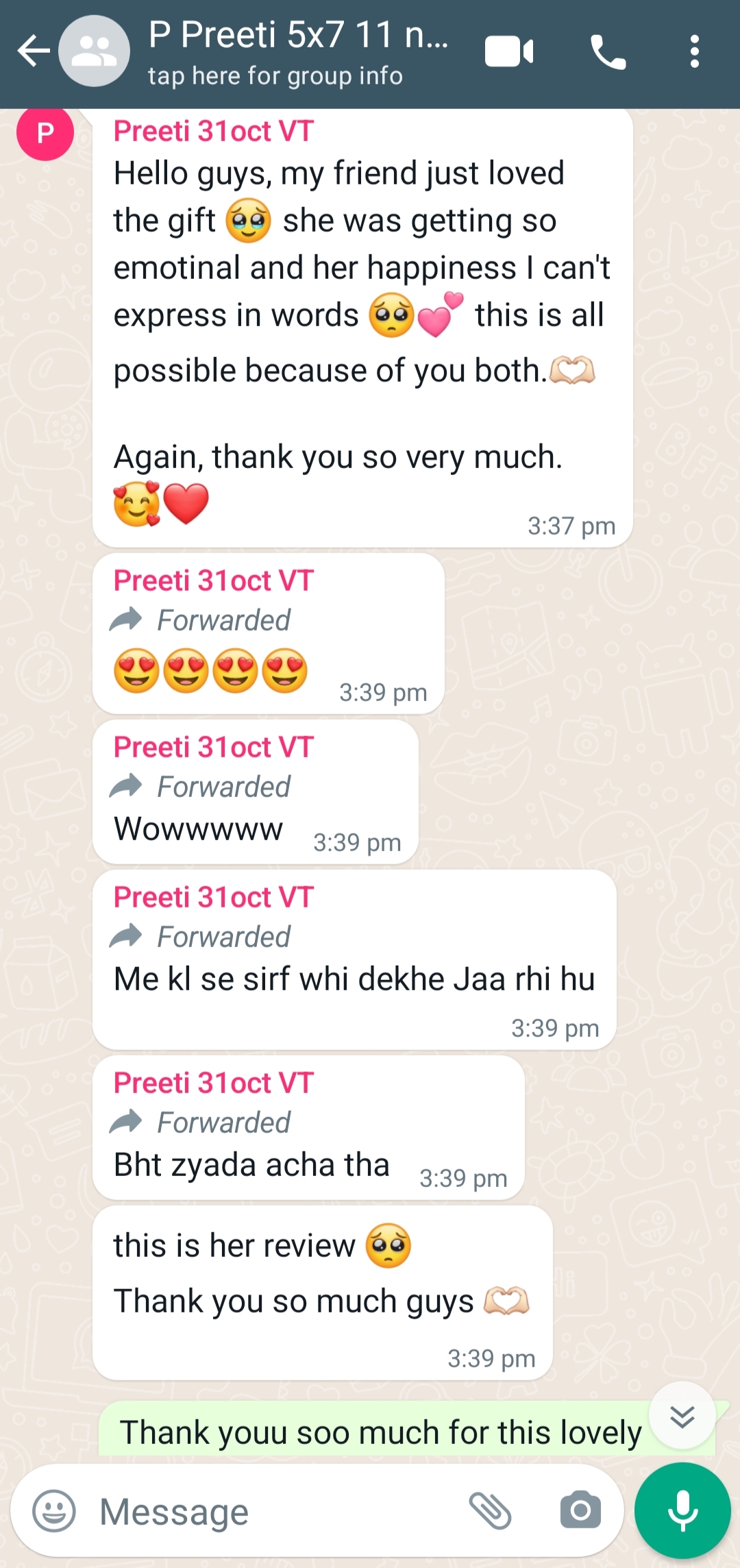Viewport: 740px width, 1568px height.
Task: Start a group voice call
Action: coord(608,52)
